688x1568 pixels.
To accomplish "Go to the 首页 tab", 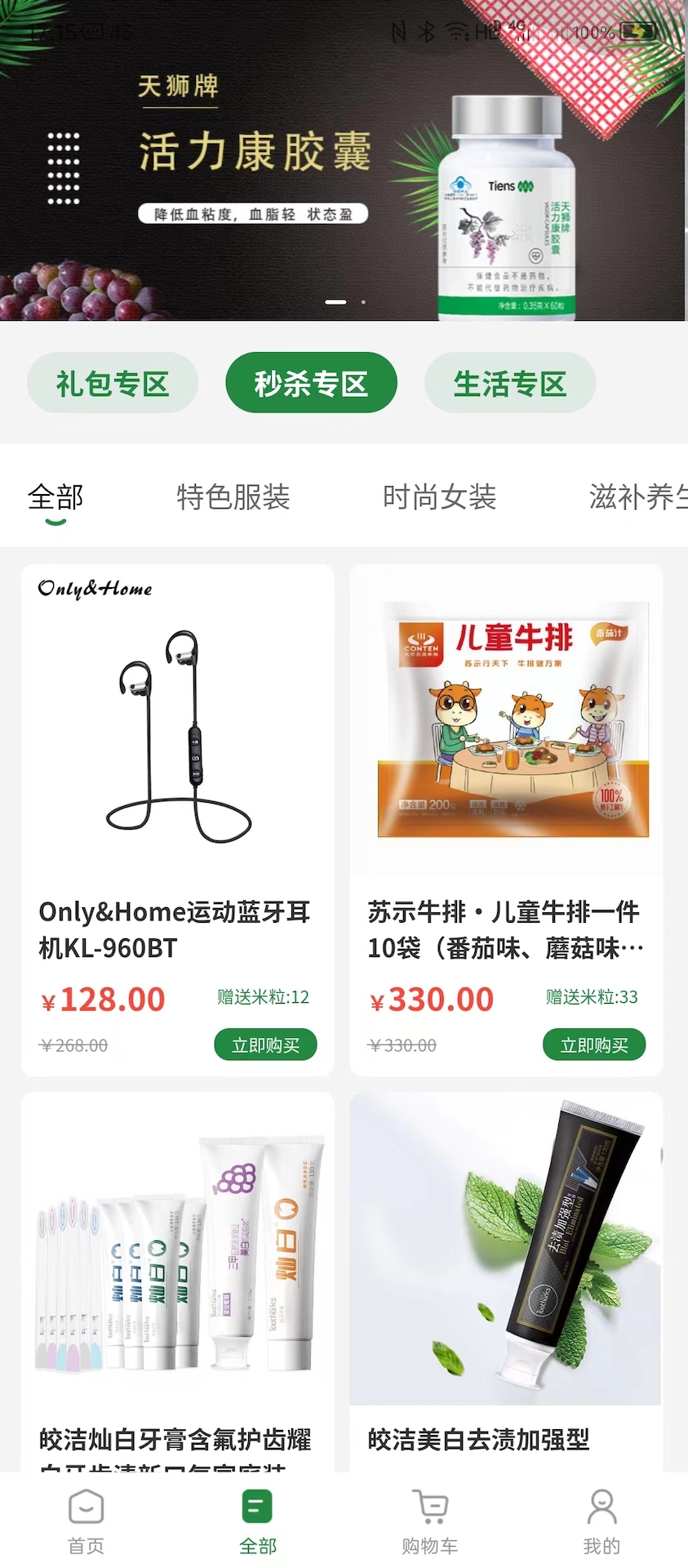I will (86, 1521).
